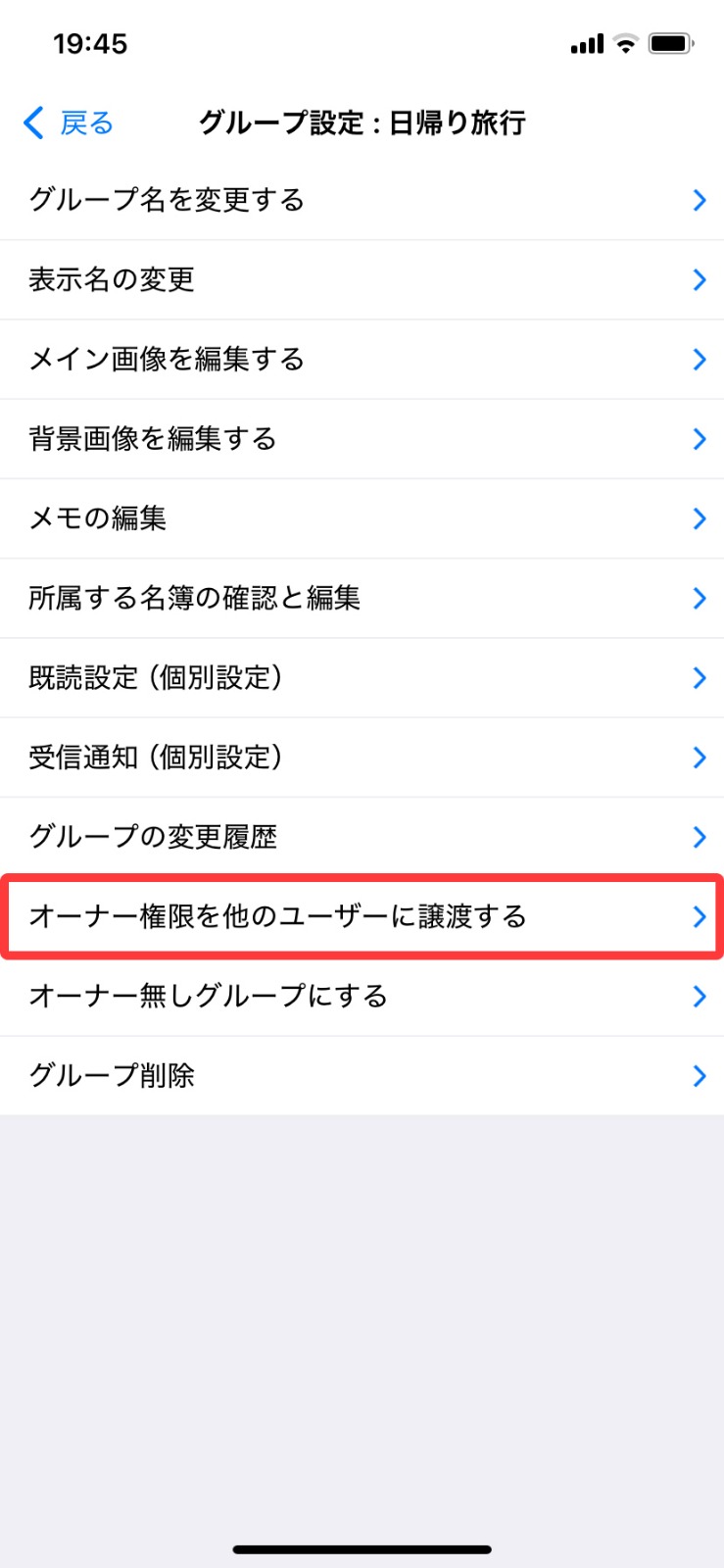
Task: View グループの変更履歴
Action: coord(362,837)
